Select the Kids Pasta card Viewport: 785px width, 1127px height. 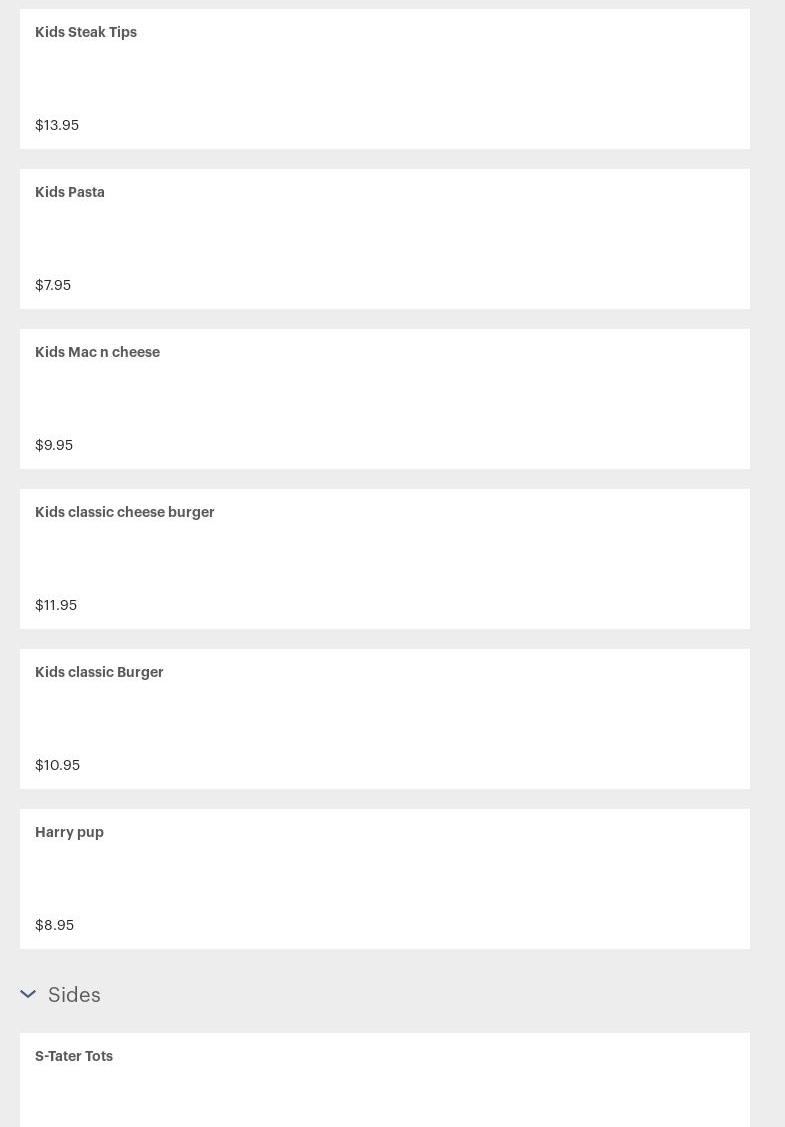(385, 239)
